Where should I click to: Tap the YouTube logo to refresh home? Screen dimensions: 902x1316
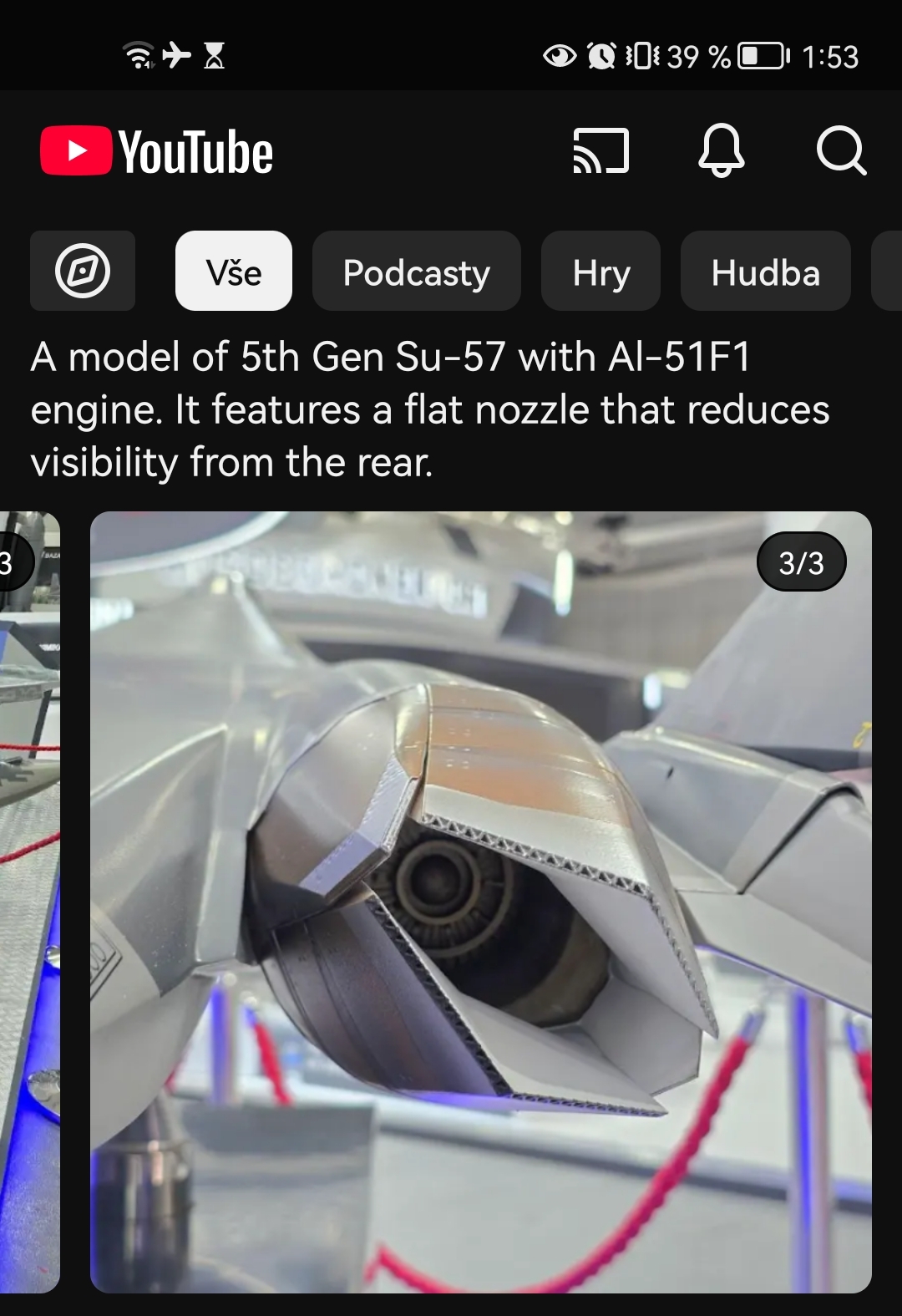[x=157, y=151]
